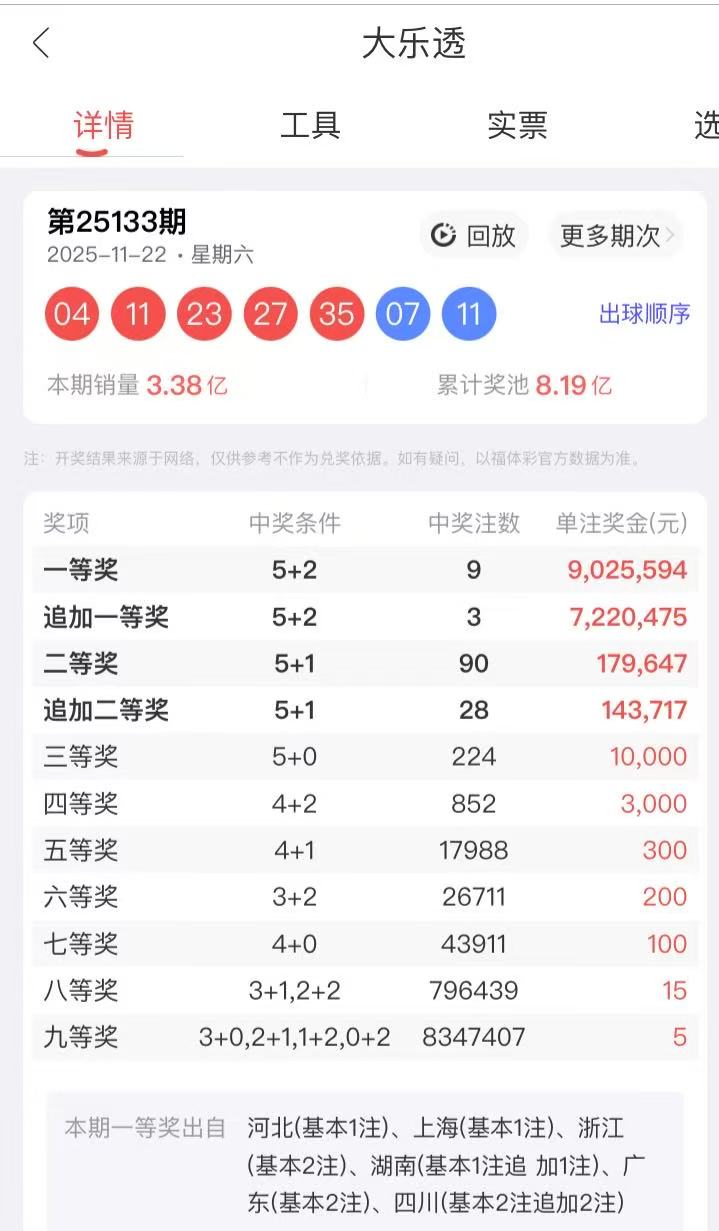Image resolution: width=719 pixels, height=1231 pixels.
Task: Go back using the top-left arrow
Action: (41, 44)
